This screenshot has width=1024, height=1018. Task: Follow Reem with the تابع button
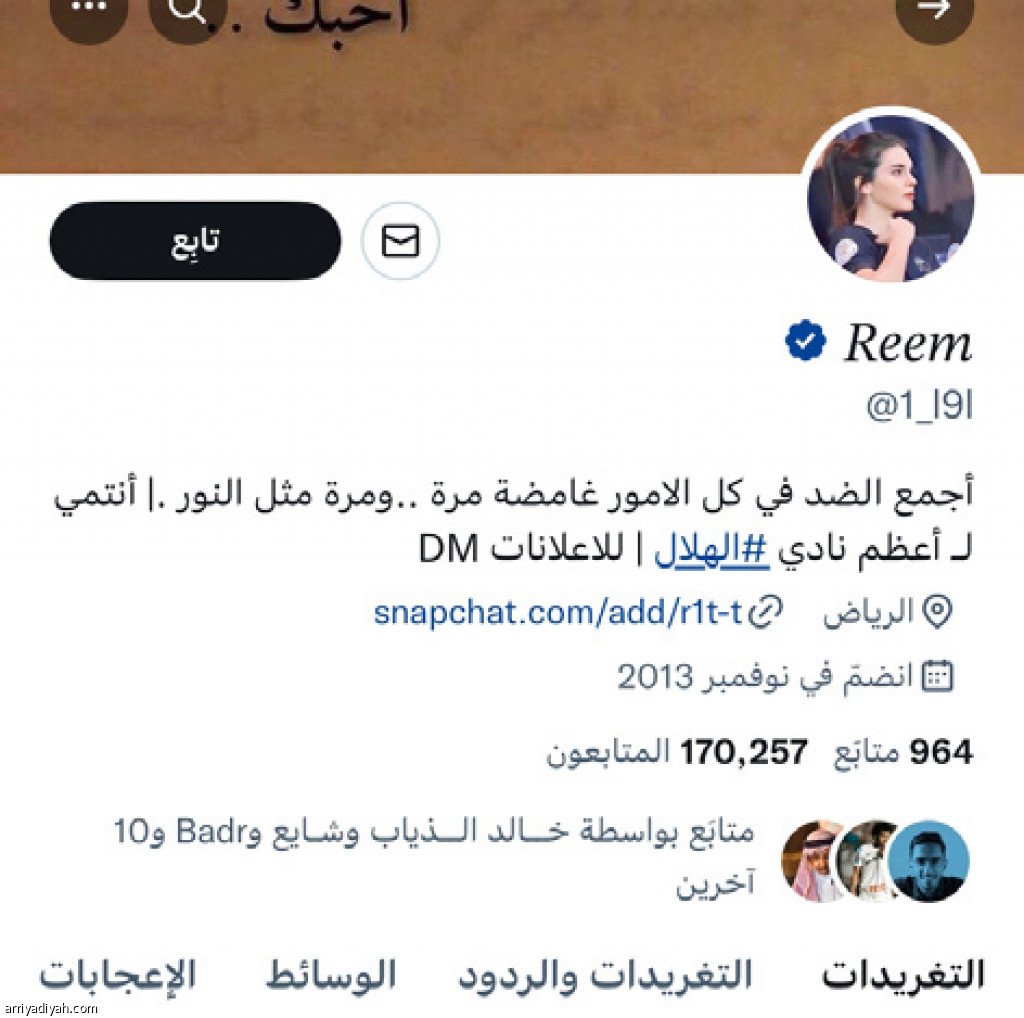coord(195,241)
